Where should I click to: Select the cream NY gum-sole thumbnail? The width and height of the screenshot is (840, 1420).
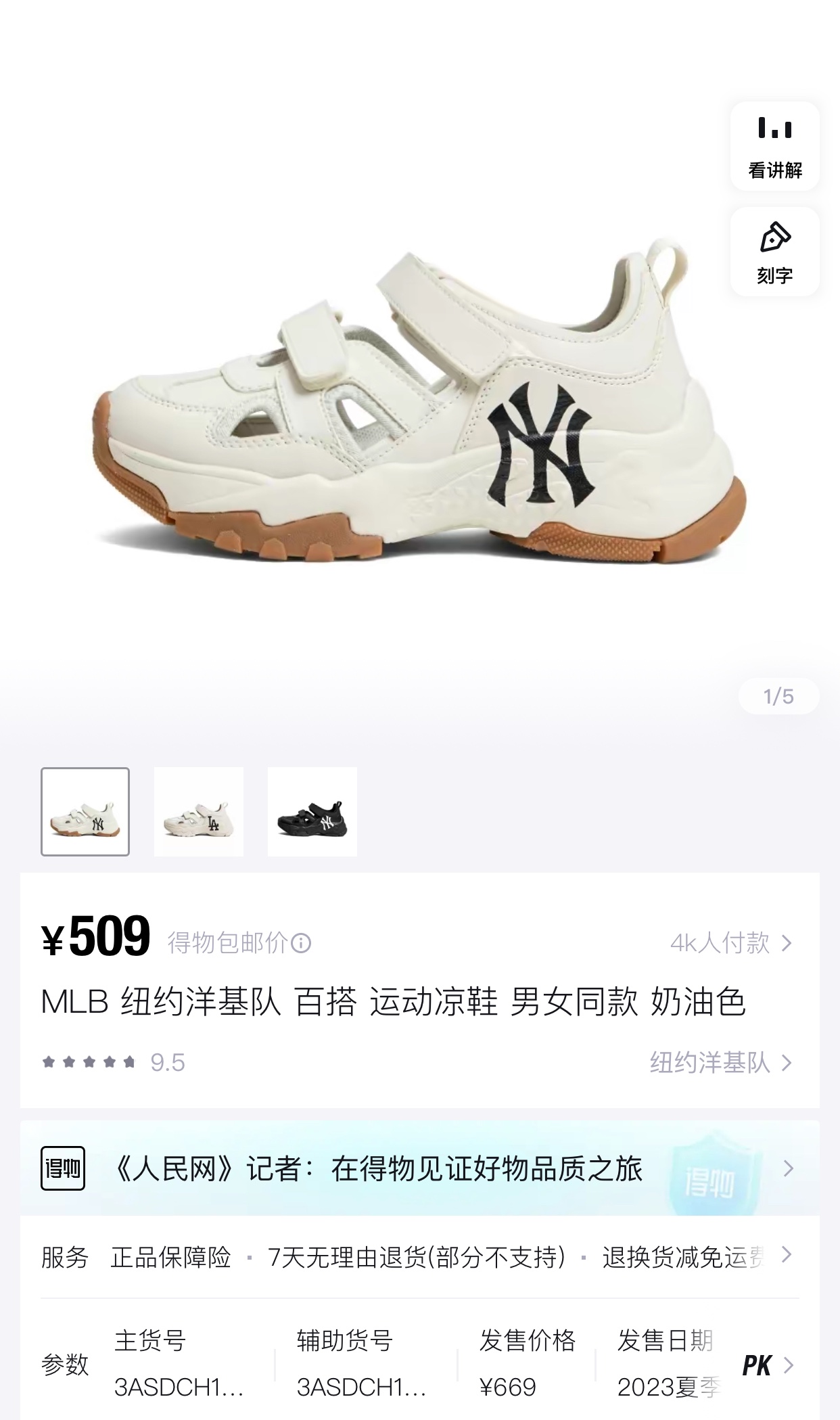pyautogui.click(x=85, y=811)
